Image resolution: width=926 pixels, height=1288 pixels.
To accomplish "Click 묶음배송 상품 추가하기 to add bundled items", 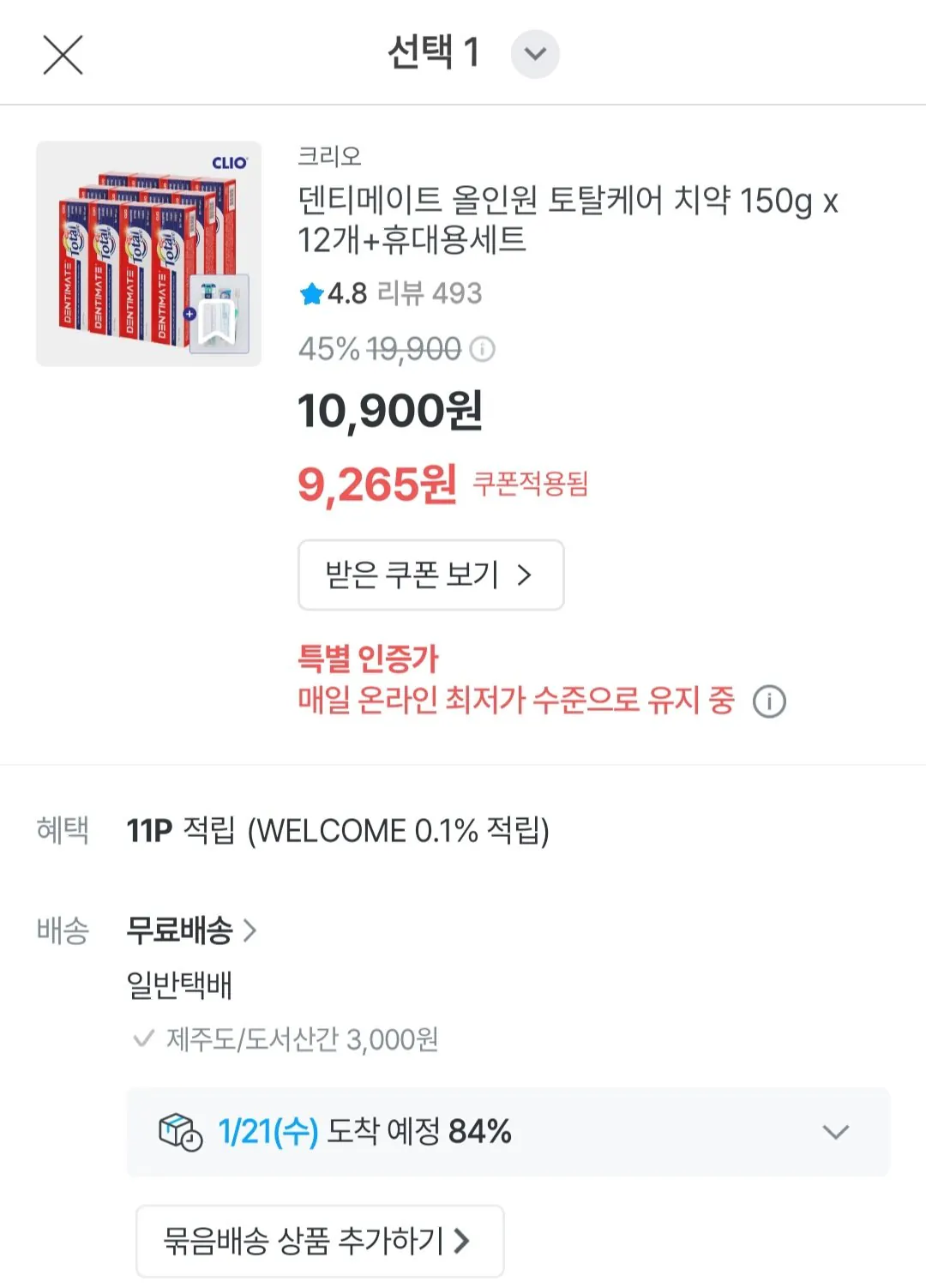I will (x=319, y=1241).
